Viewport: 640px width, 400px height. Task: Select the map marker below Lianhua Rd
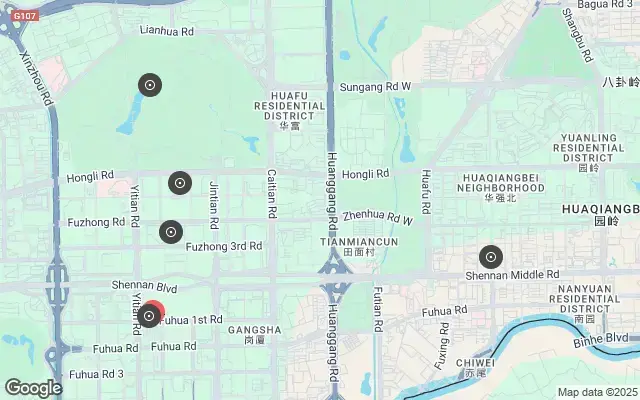(150, 85)
